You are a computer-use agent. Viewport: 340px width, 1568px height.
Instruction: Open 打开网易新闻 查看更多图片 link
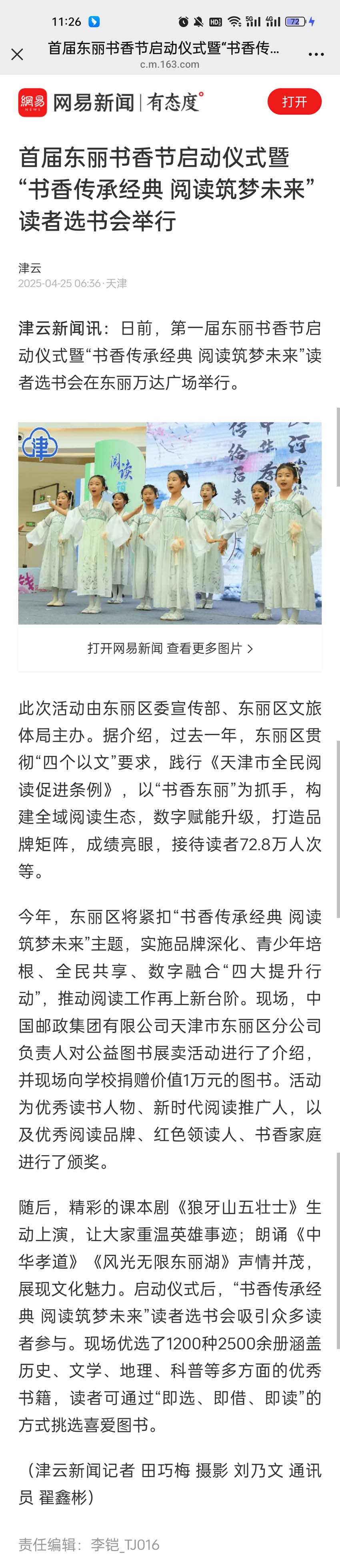coord(170,648)
